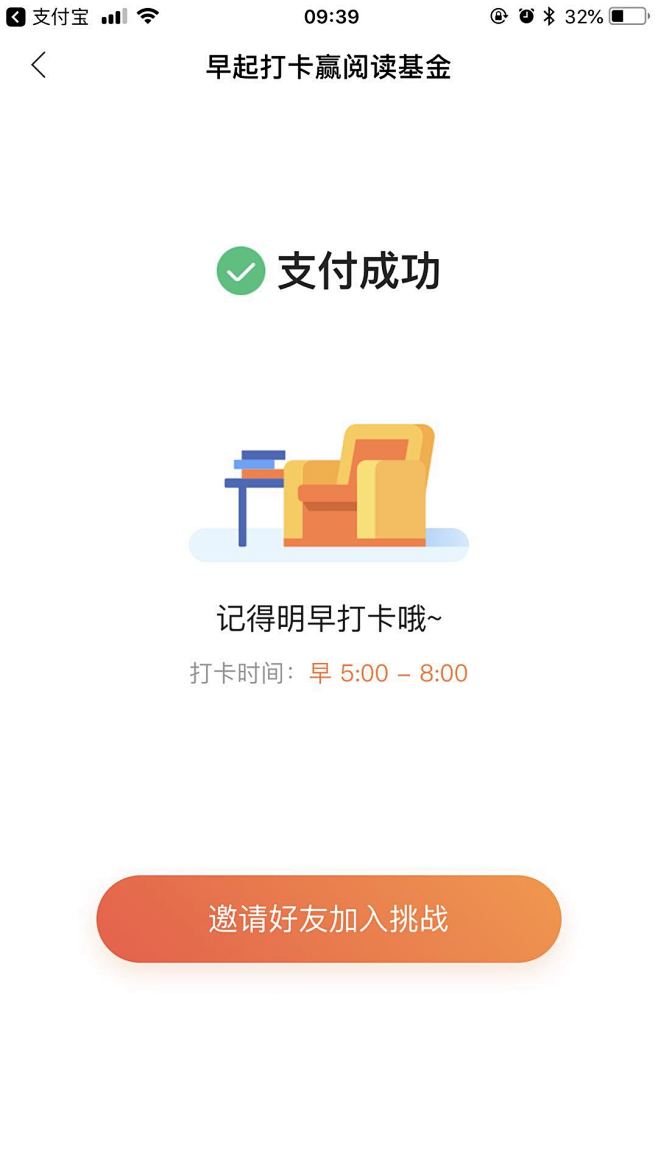Screen dimensions: 658x1170
Task: Tap 邀请好友加入挑战 button
Action: point(328,919)
